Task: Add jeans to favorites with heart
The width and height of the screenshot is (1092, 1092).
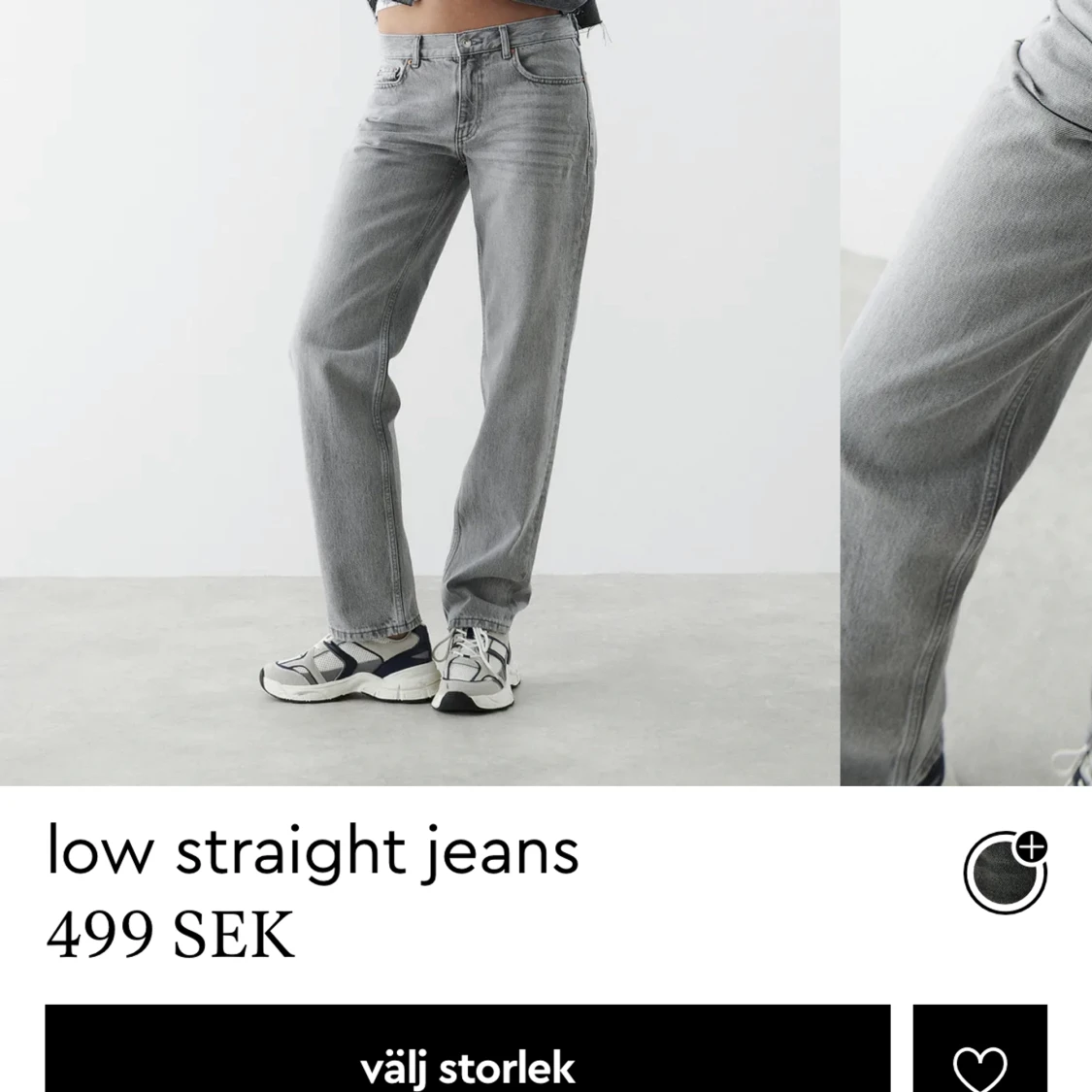Action: 979,1058
